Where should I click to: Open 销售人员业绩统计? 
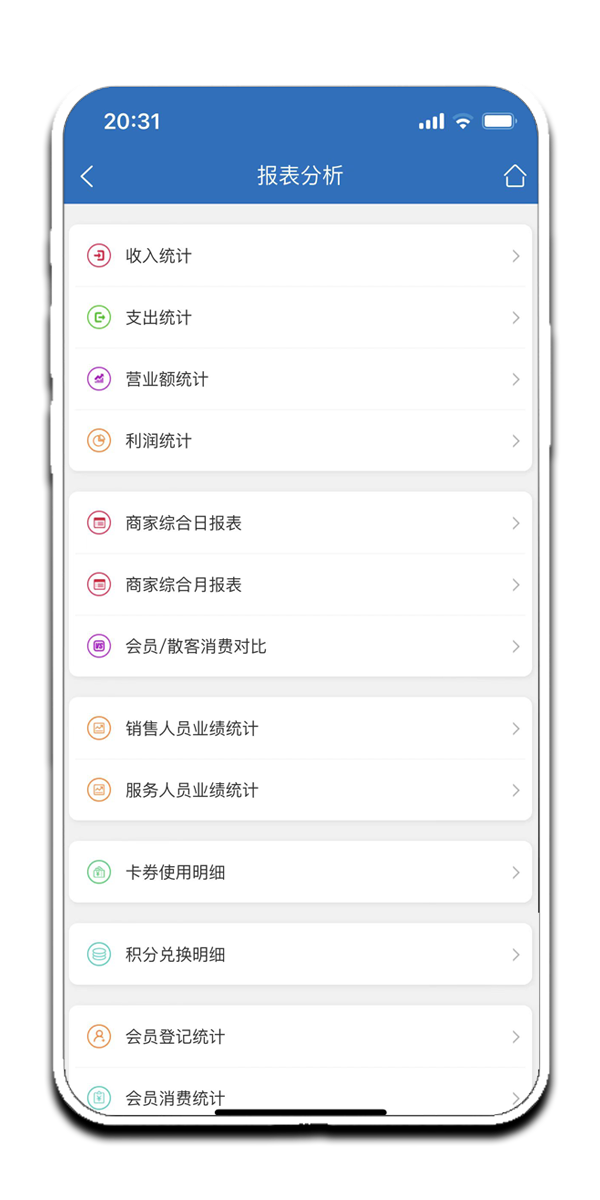(300, 729)
